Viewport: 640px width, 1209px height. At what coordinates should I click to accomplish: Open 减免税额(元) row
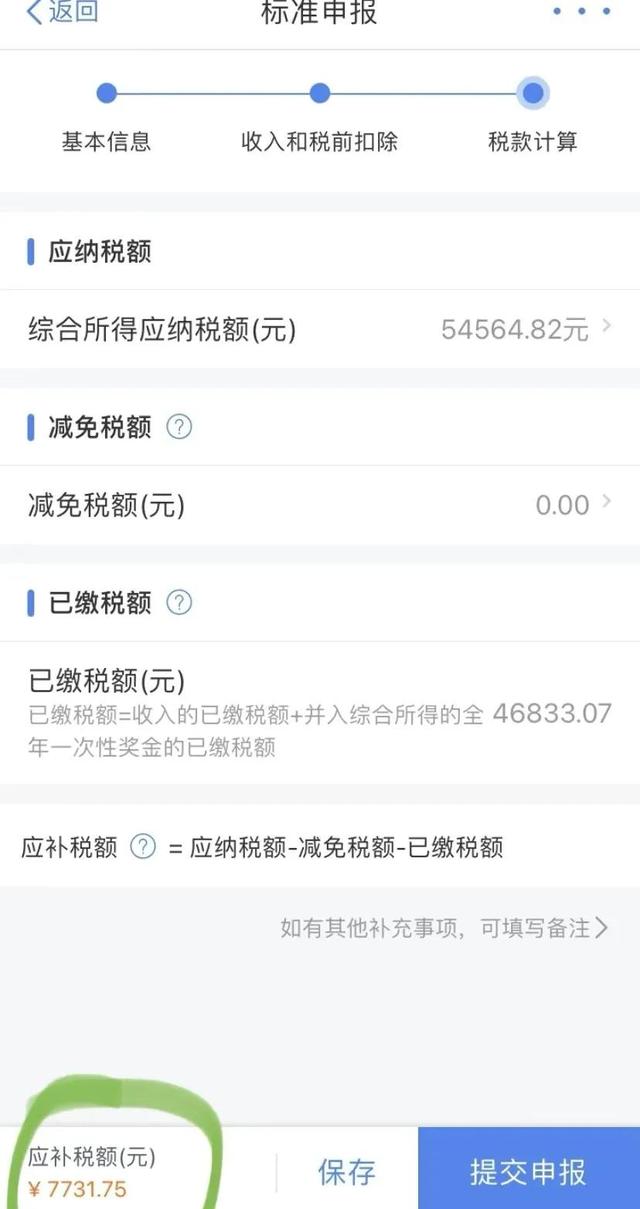coord(320,505)
